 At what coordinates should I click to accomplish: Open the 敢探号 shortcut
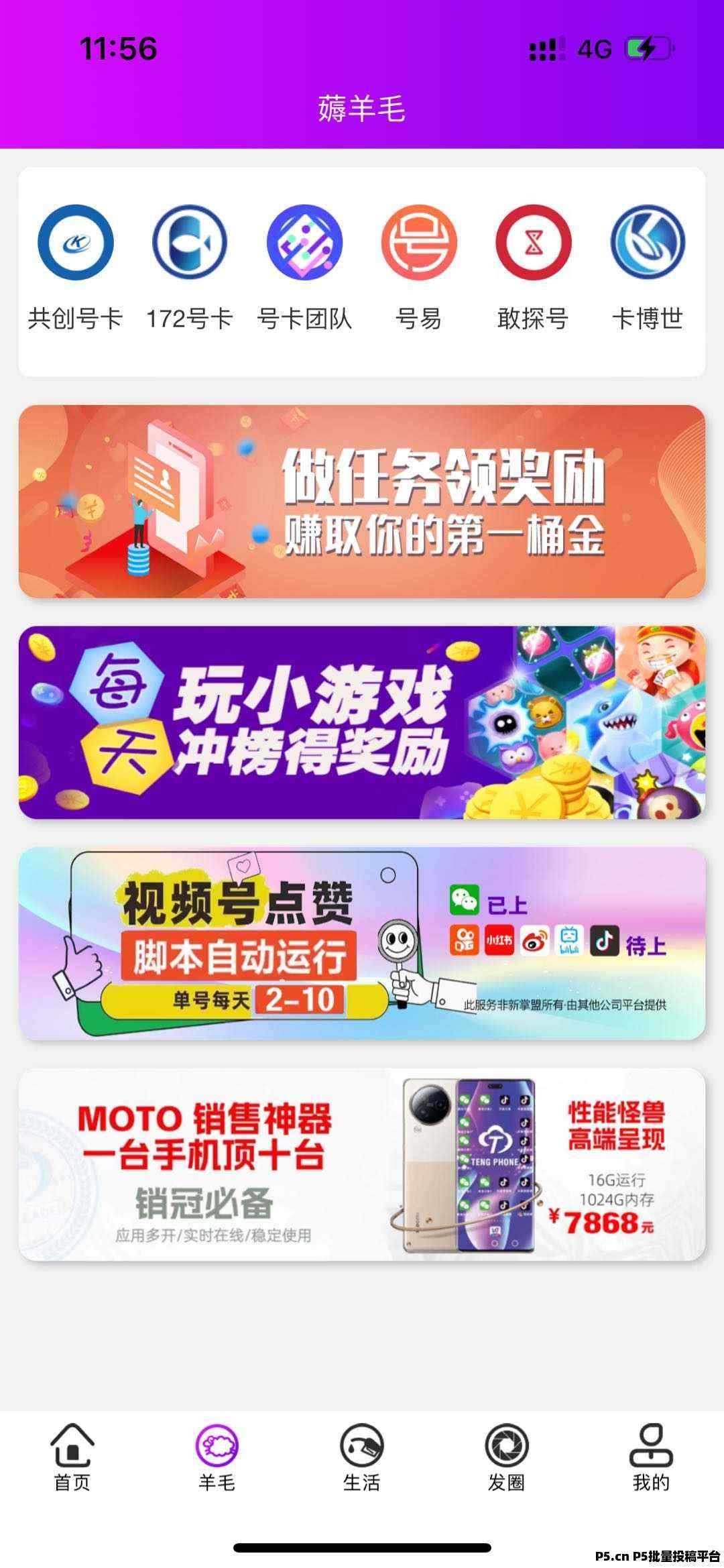pyautogui.click(x=533, y=268)
